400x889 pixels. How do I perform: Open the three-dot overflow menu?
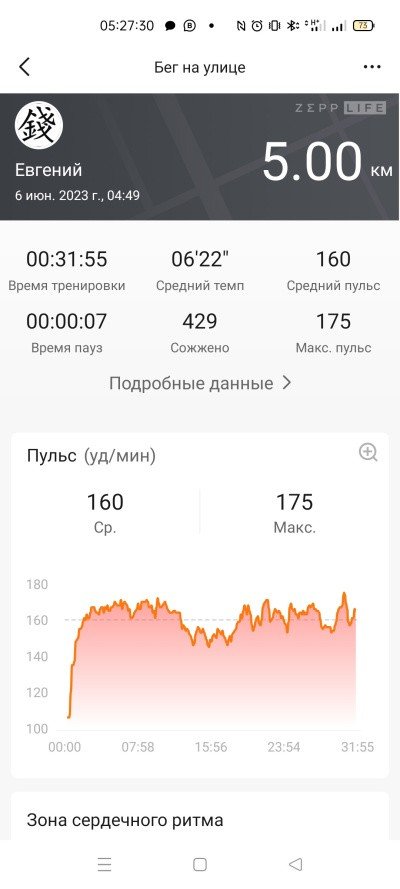372,67
